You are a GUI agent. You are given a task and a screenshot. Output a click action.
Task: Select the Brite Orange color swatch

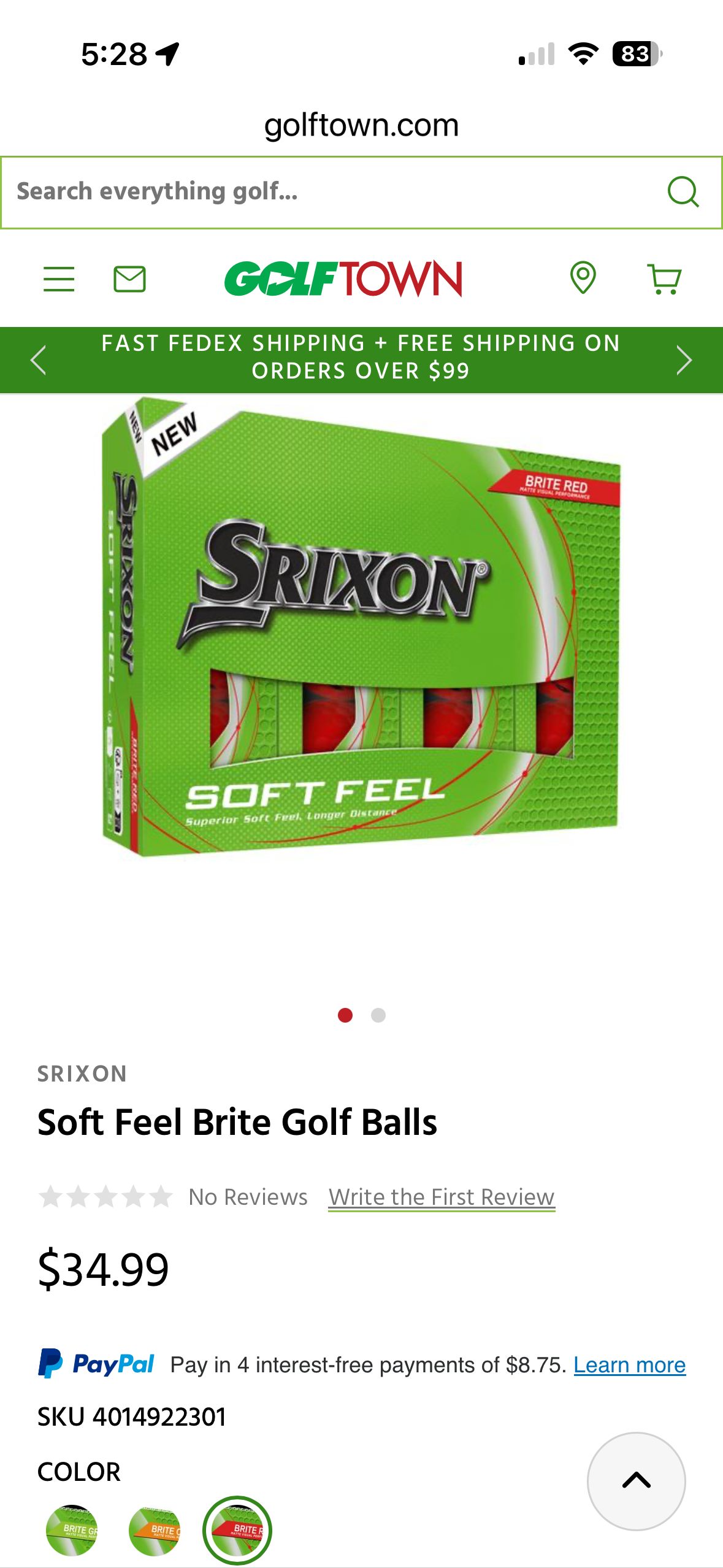pyautogui.click(x=155, y=1530)
